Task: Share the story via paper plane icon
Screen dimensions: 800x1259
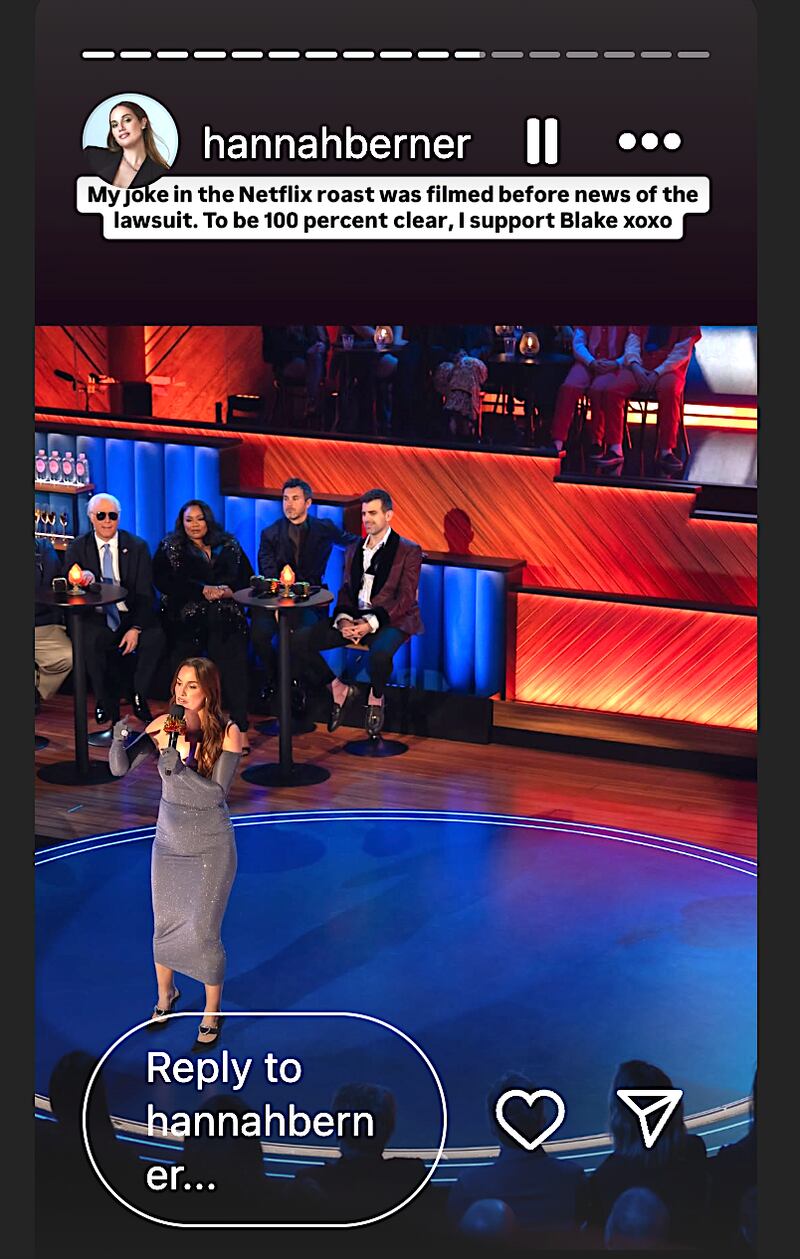Action: (650, 1116)
